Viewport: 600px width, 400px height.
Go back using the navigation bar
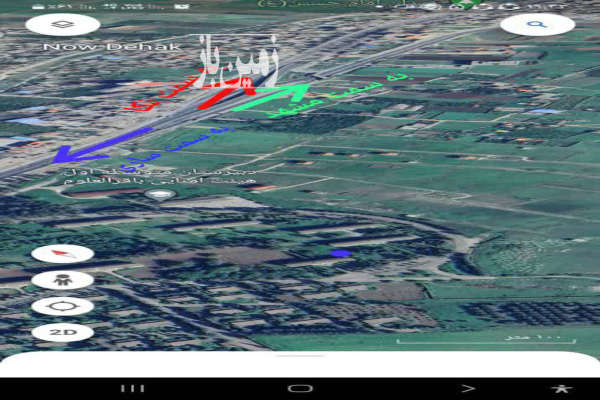(x=467, y=388)
